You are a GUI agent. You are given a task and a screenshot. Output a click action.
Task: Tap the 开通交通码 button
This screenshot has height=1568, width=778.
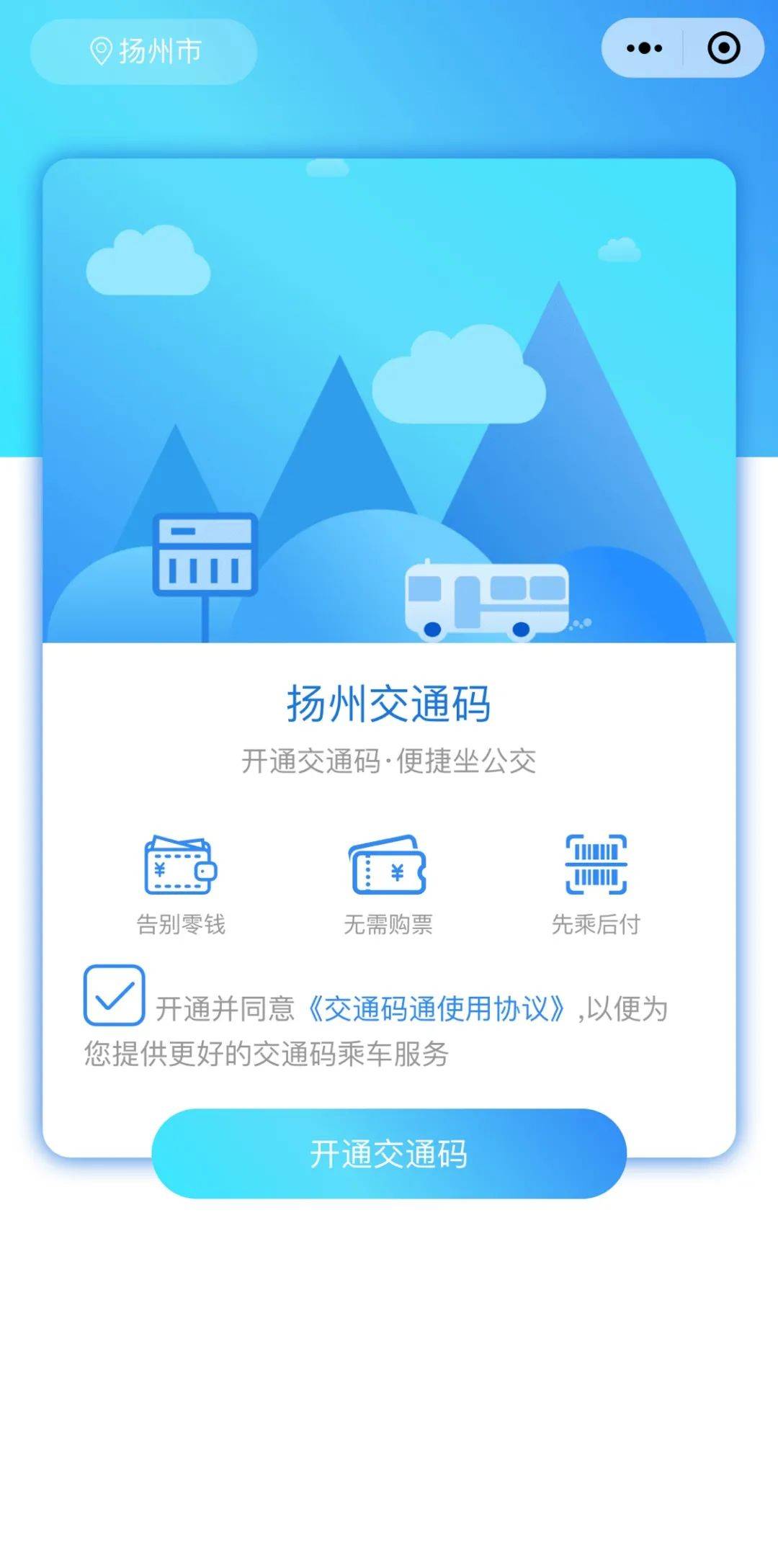[389, 1154]
